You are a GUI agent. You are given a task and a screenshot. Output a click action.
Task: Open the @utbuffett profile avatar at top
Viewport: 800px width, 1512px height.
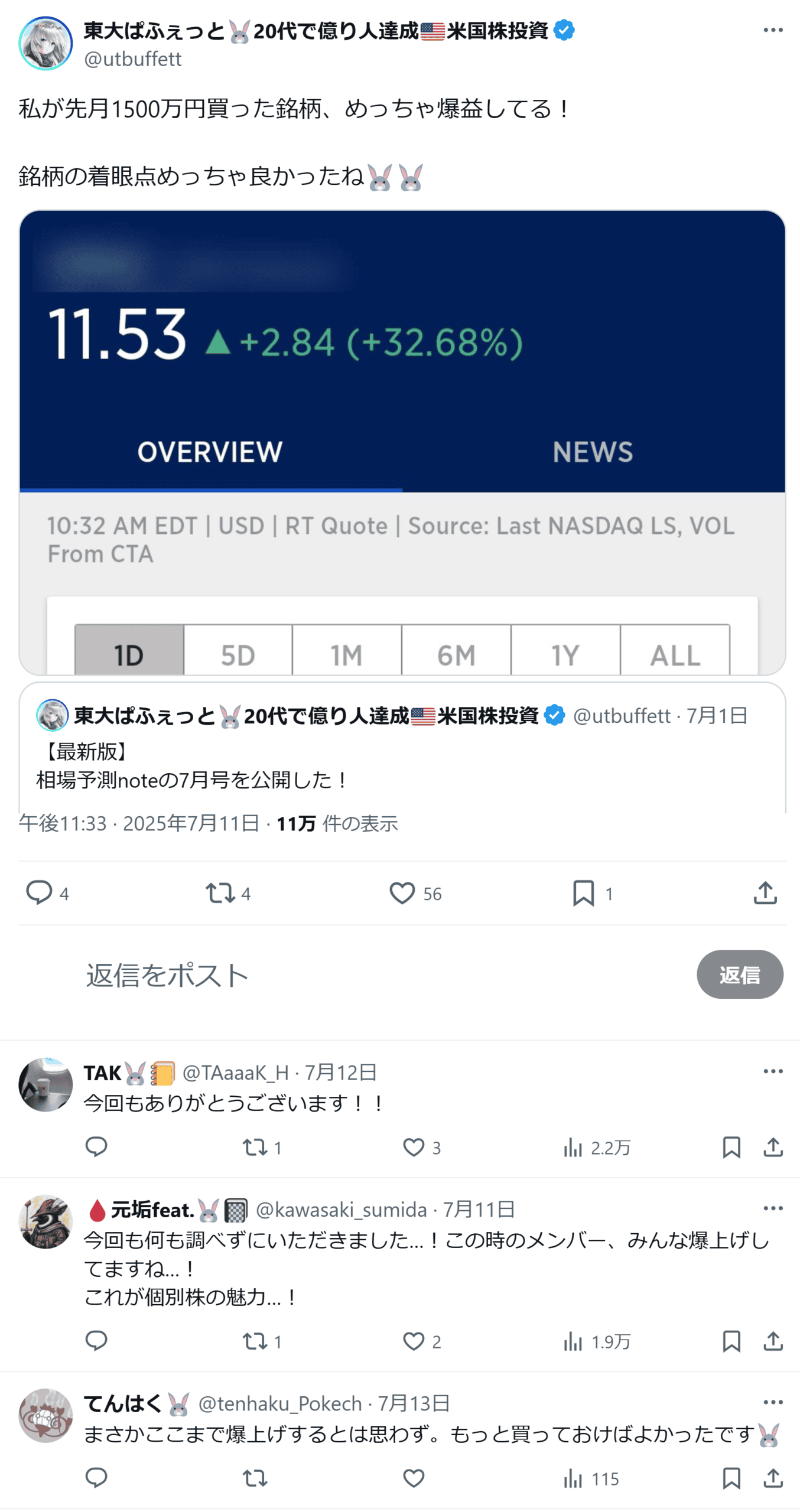(45, 44)
